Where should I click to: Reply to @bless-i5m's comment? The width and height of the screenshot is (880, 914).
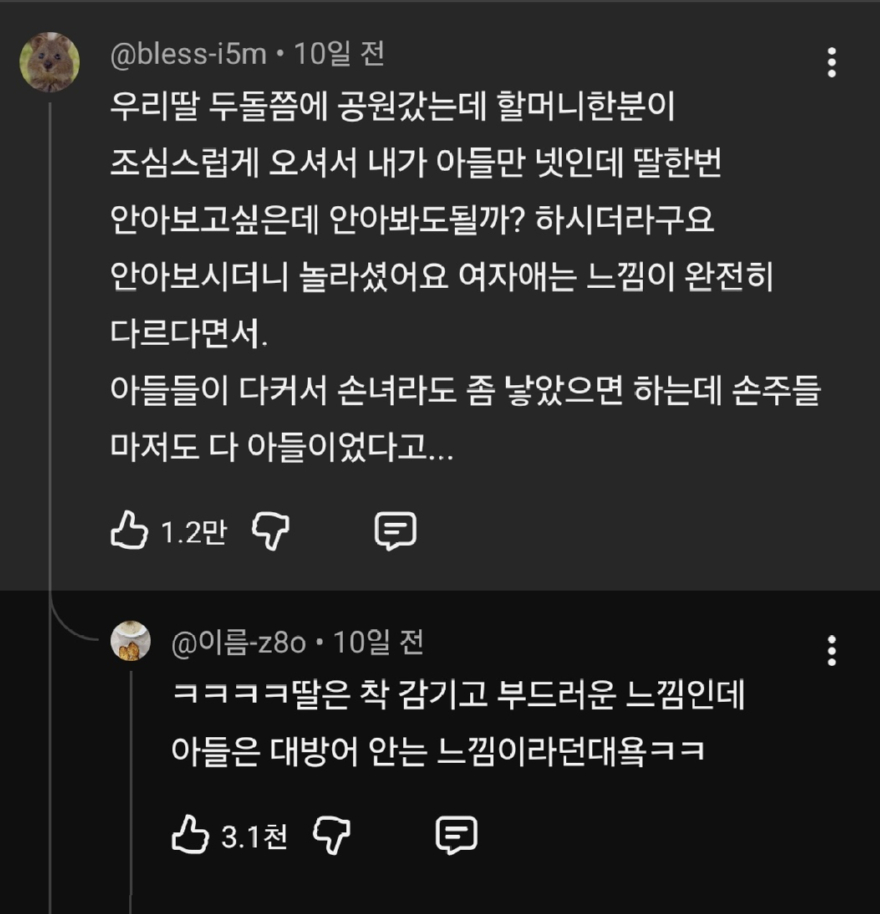pos(394,531)
